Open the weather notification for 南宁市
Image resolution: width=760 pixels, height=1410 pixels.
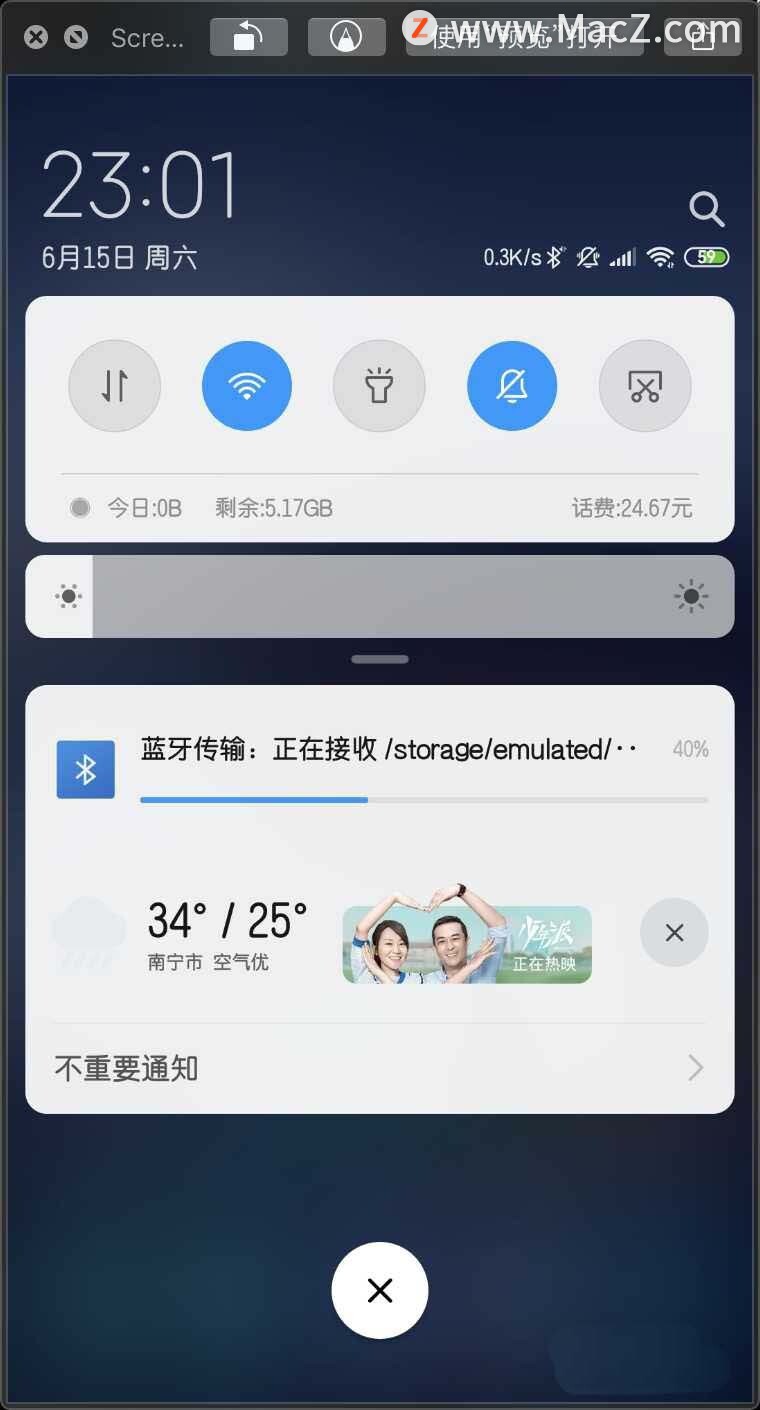[x=227, y=933]
